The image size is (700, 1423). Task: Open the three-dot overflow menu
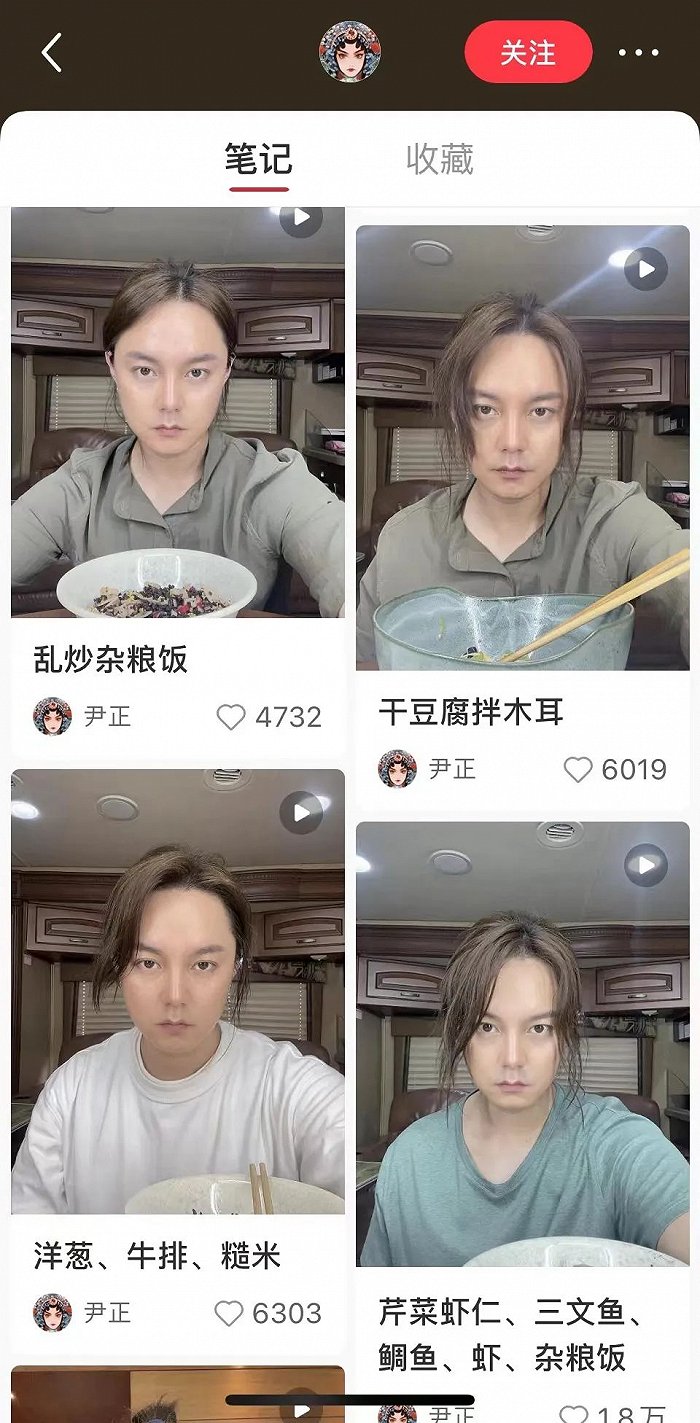[638, 53]
